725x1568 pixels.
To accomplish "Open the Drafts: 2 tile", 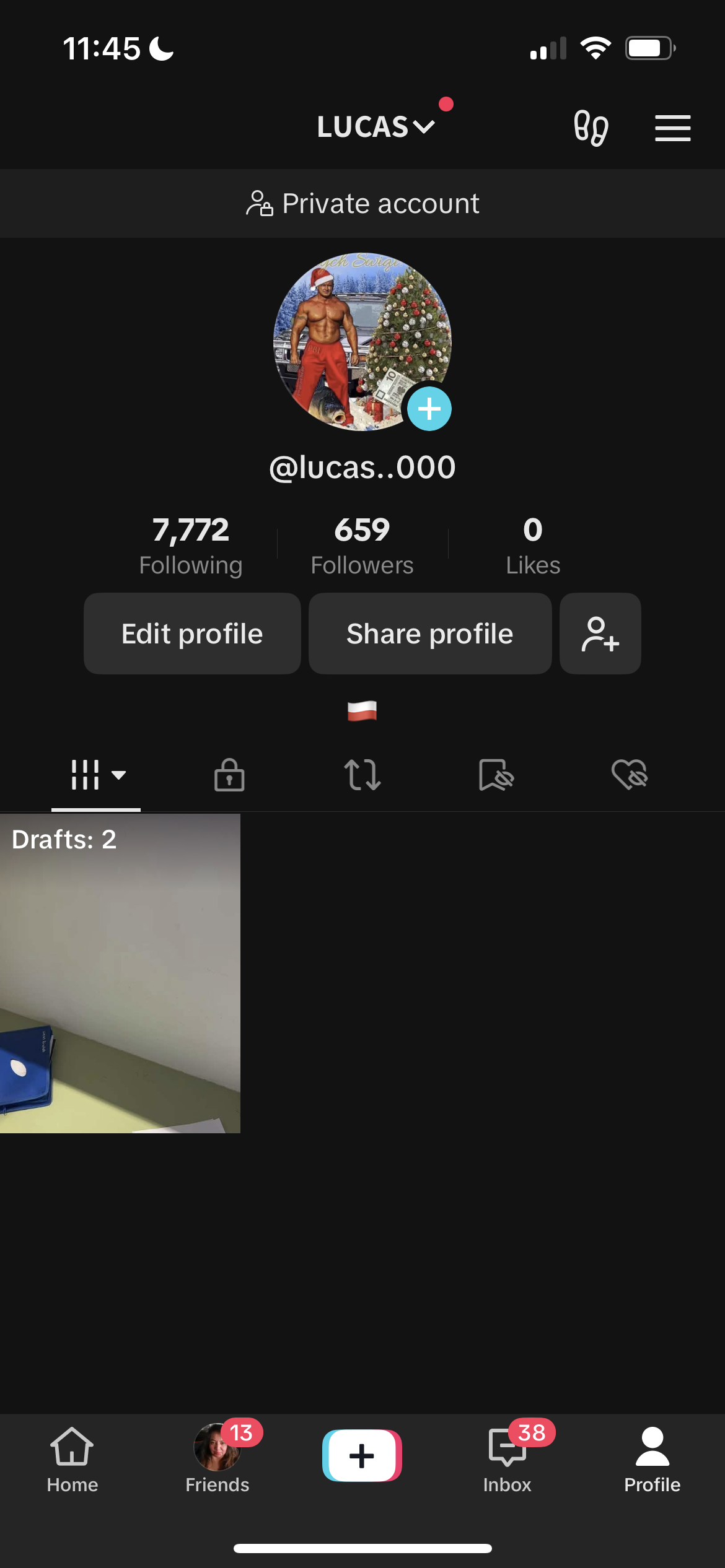I will pyautogui.click(x=120, y=973).
